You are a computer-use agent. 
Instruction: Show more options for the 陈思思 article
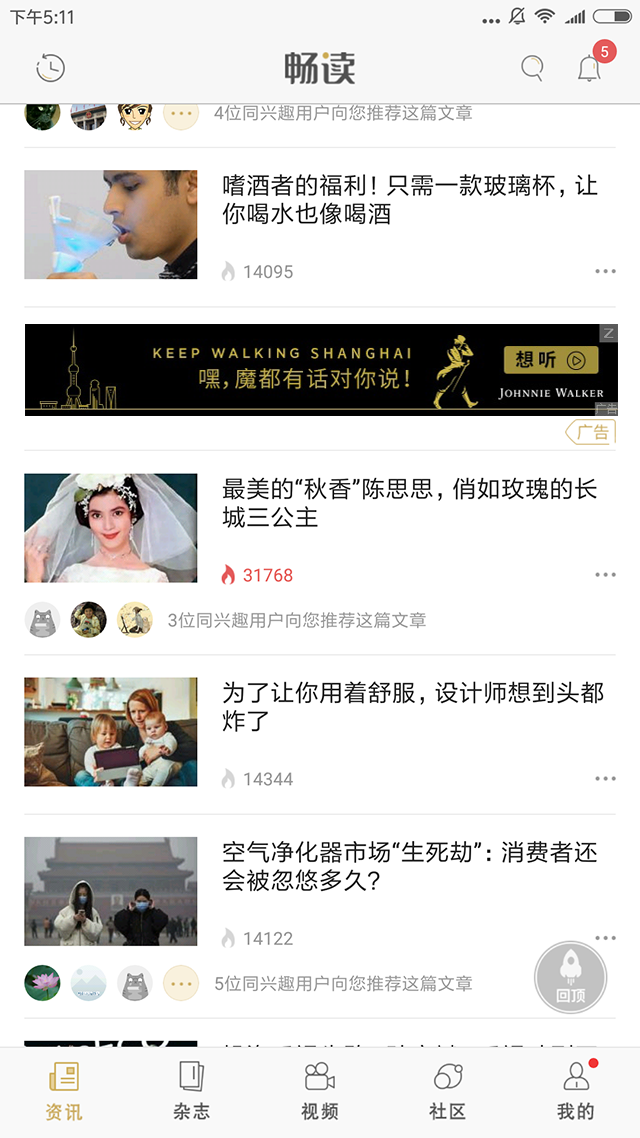click(x=605, y=575)
